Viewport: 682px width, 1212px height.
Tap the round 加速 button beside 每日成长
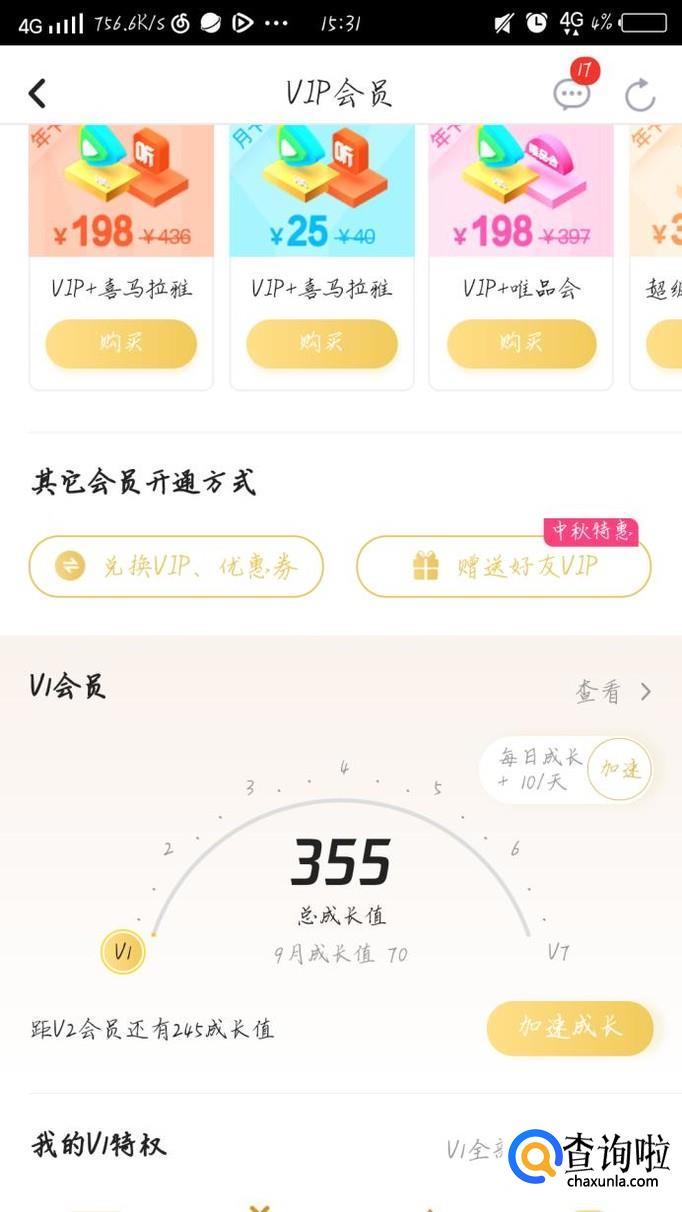pos(619,770)
